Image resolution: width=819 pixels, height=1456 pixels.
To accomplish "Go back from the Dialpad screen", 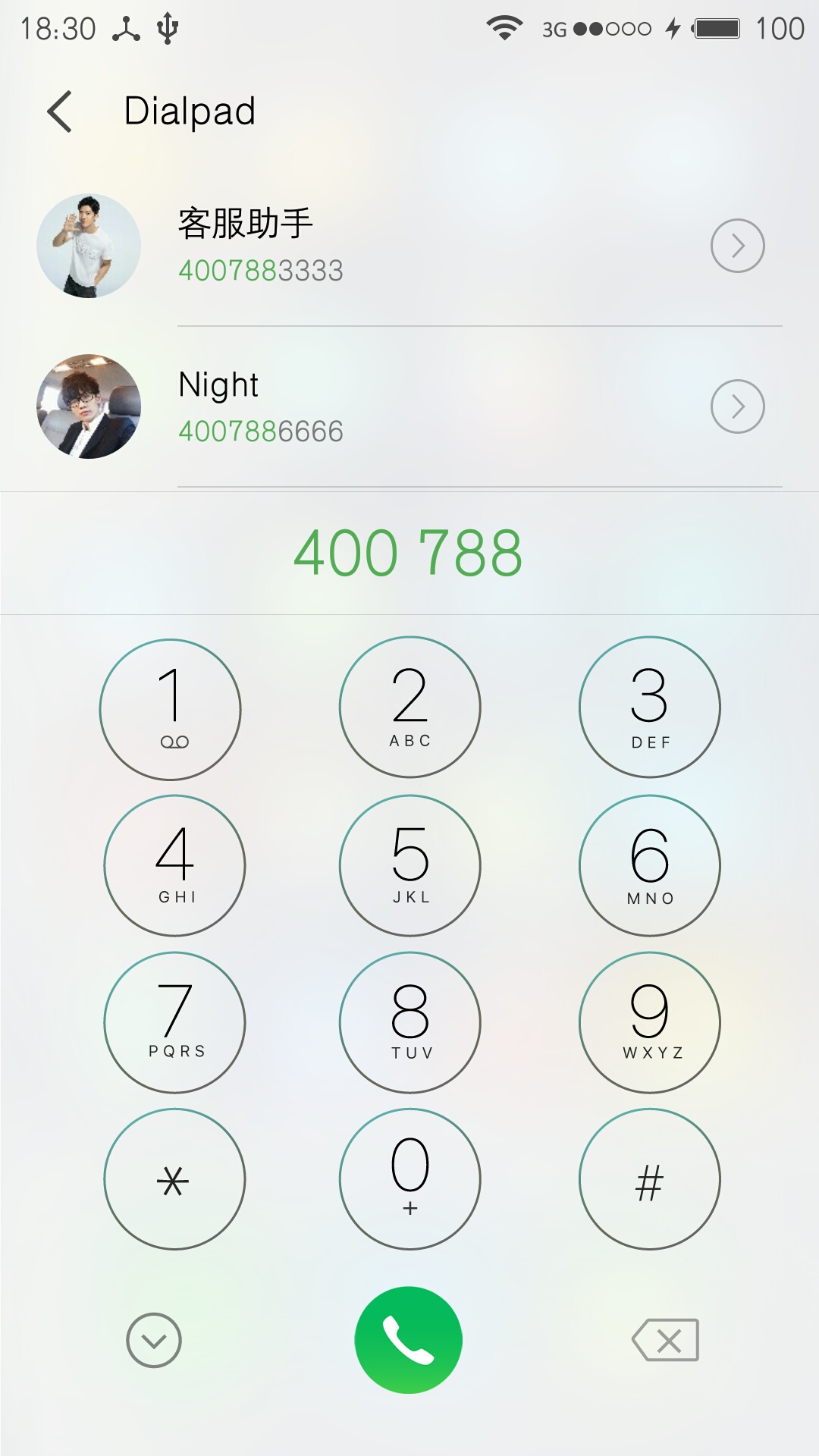I will click(x=60, y=111).
